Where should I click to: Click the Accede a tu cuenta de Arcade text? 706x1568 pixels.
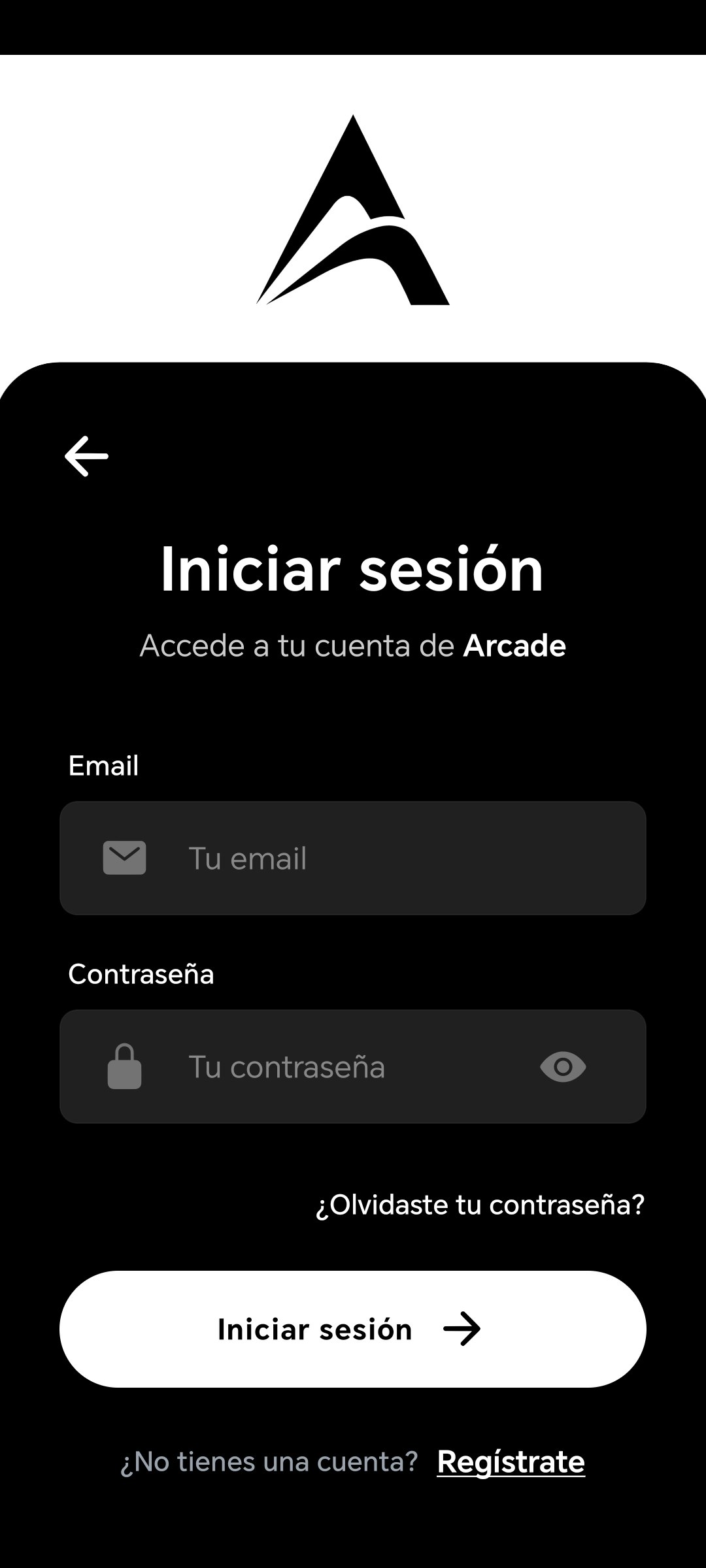(353, 645)
